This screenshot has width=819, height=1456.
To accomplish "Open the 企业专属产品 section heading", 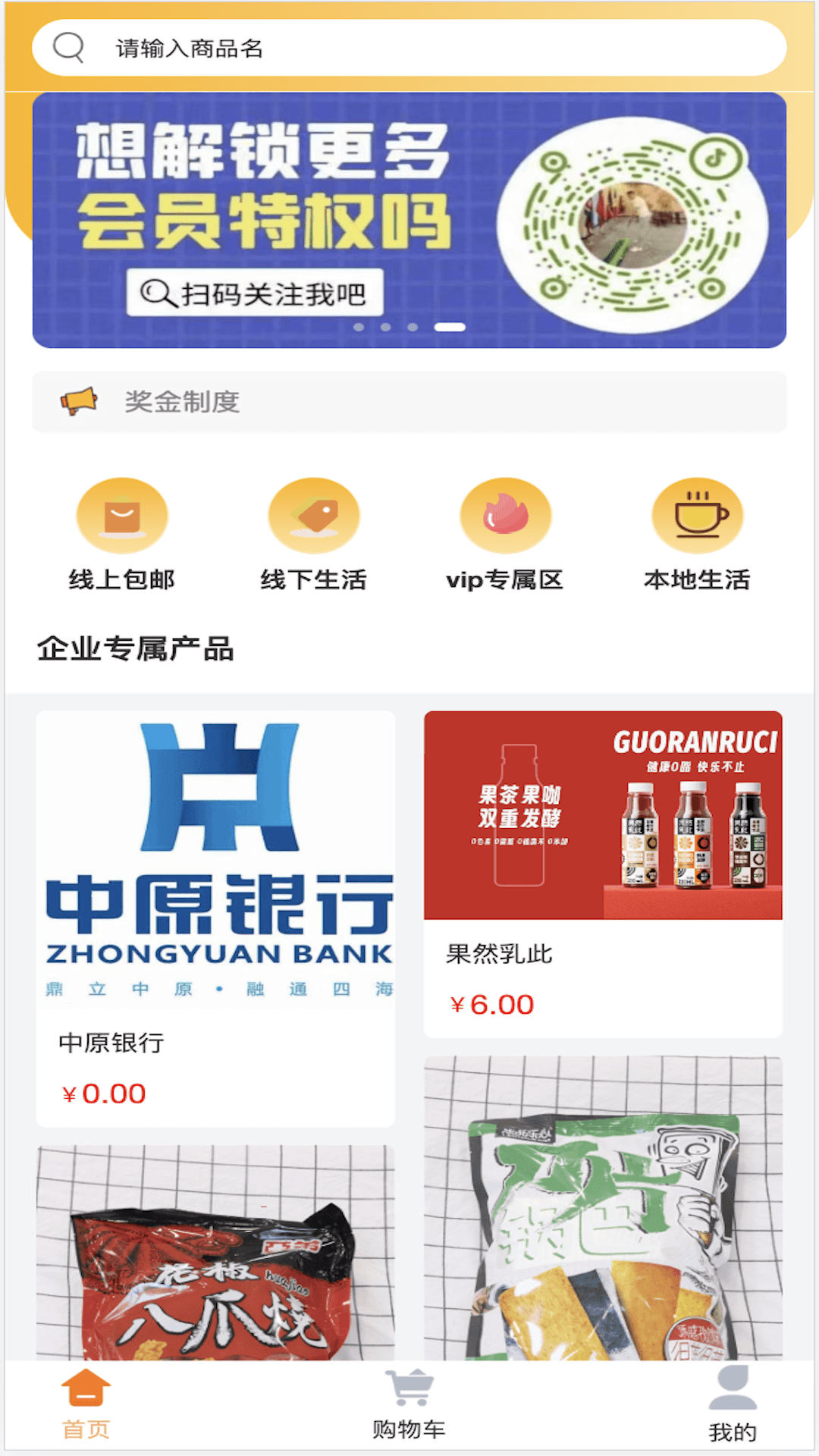I will (x=136, y=648).
